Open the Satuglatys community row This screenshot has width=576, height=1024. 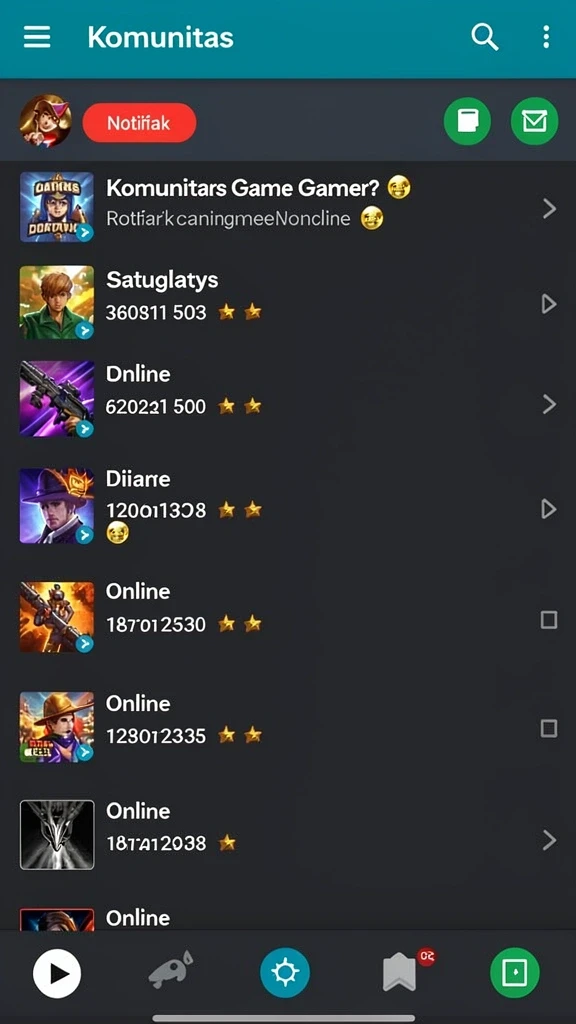tap(288, 302)
